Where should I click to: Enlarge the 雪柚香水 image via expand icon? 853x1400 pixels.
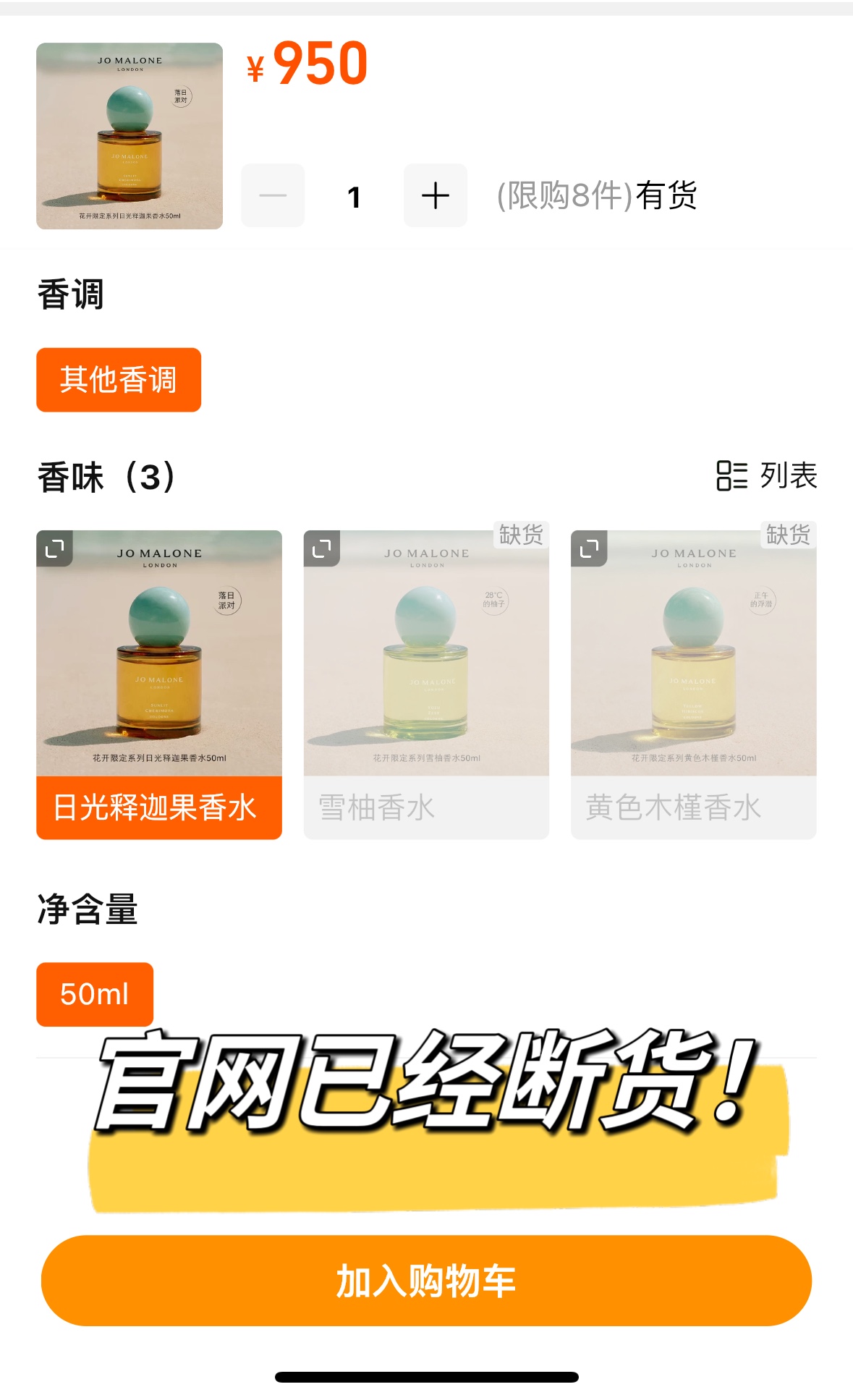(322, 548)
